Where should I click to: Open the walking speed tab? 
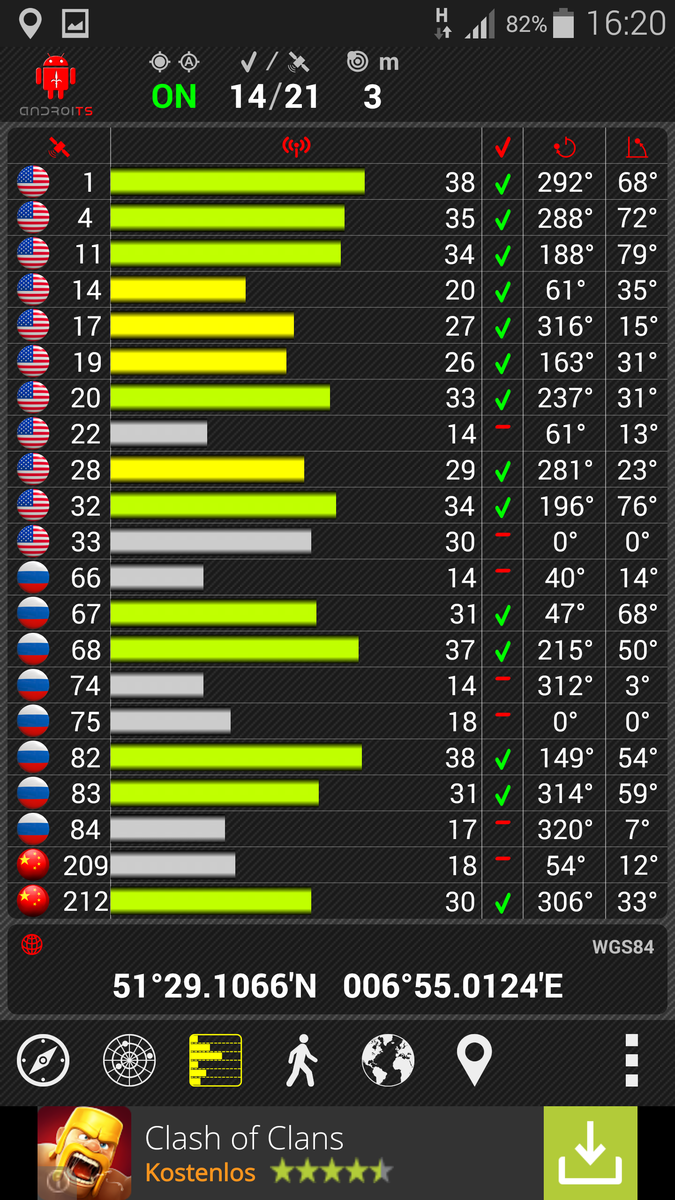[301, 1061]
